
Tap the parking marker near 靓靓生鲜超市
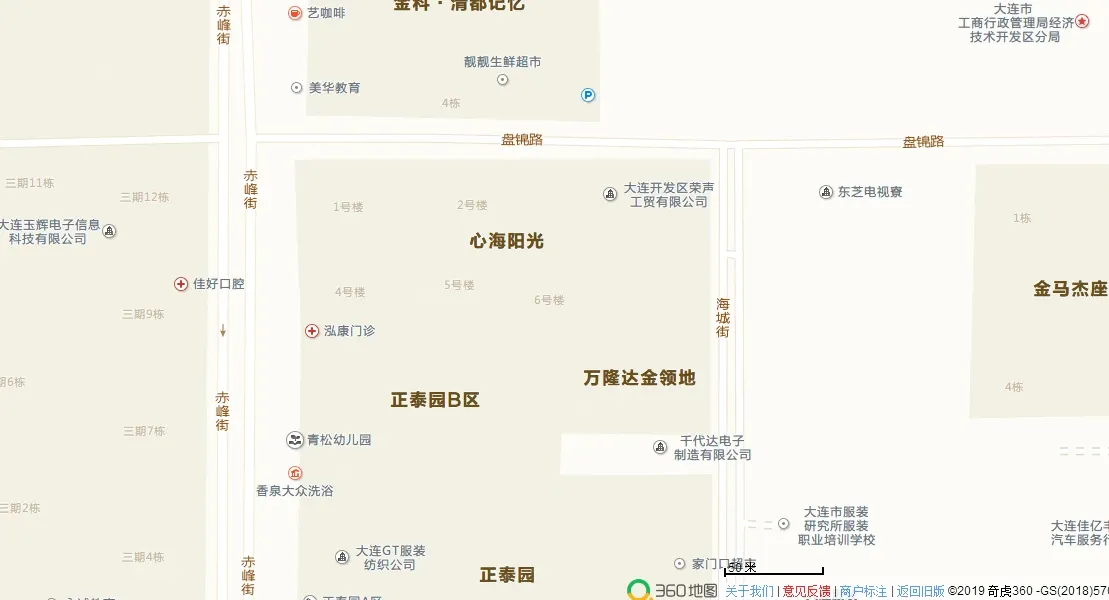588,95
